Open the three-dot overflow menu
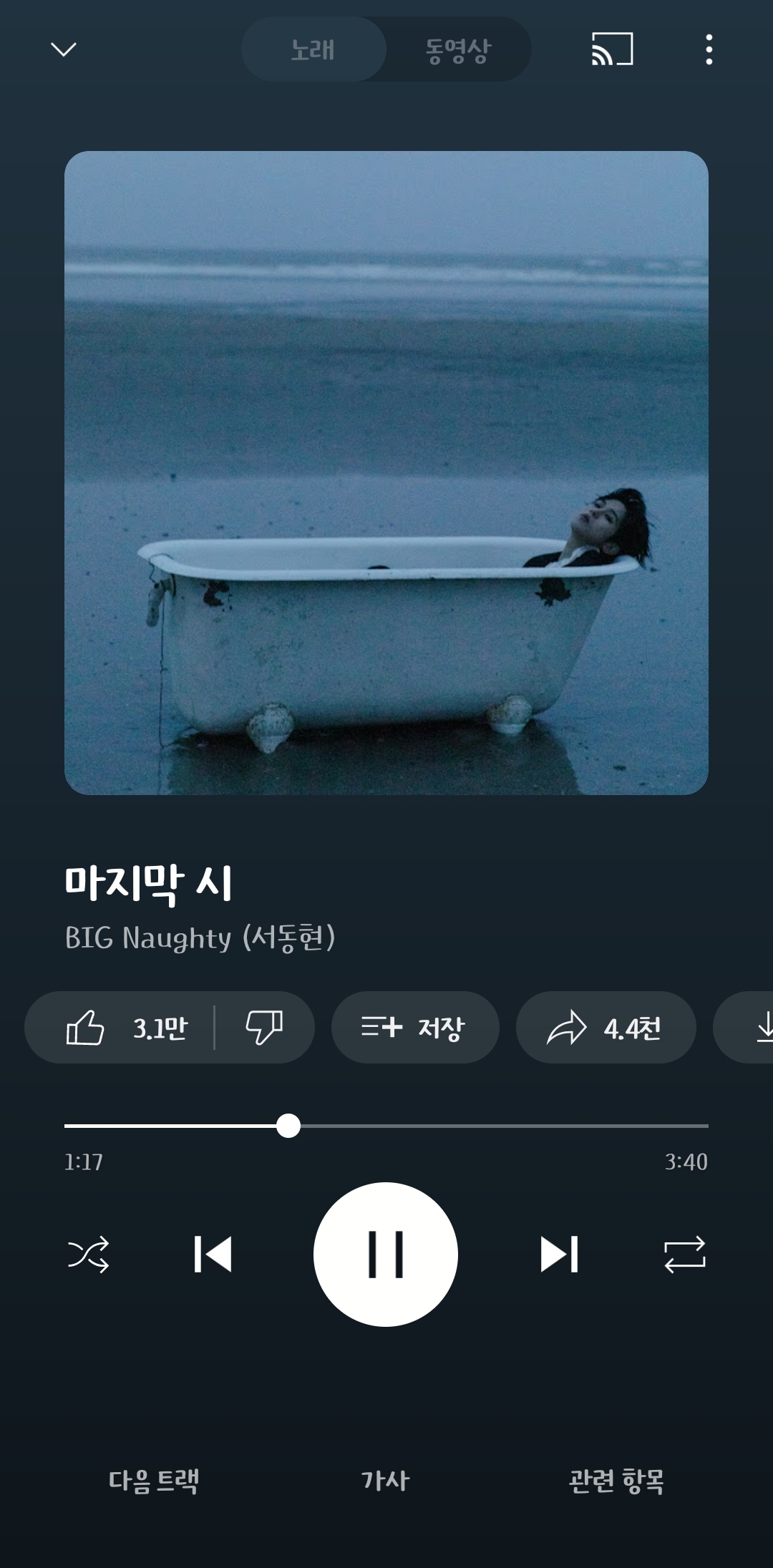 point(709,49)
